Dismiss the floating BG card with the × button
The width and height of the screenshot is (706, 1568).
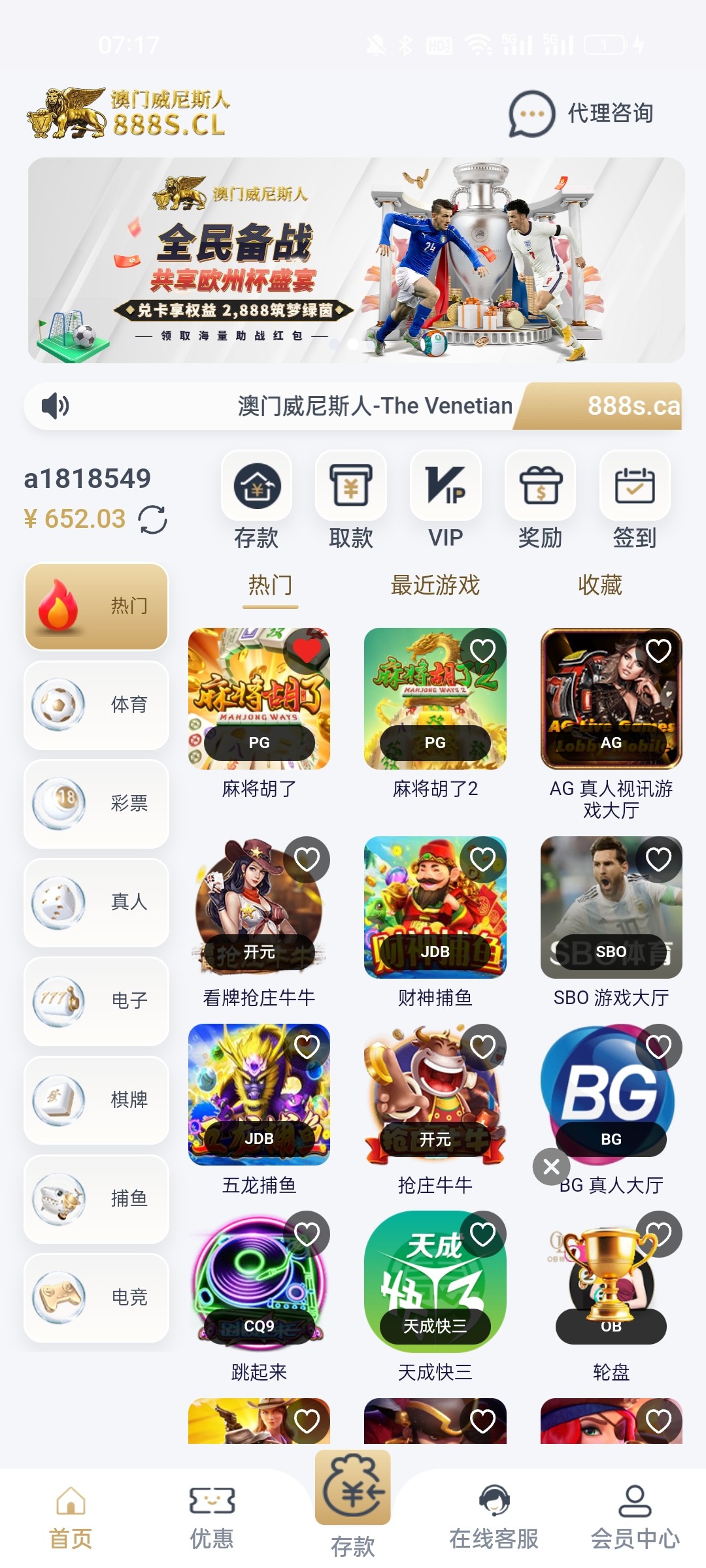551,1166
